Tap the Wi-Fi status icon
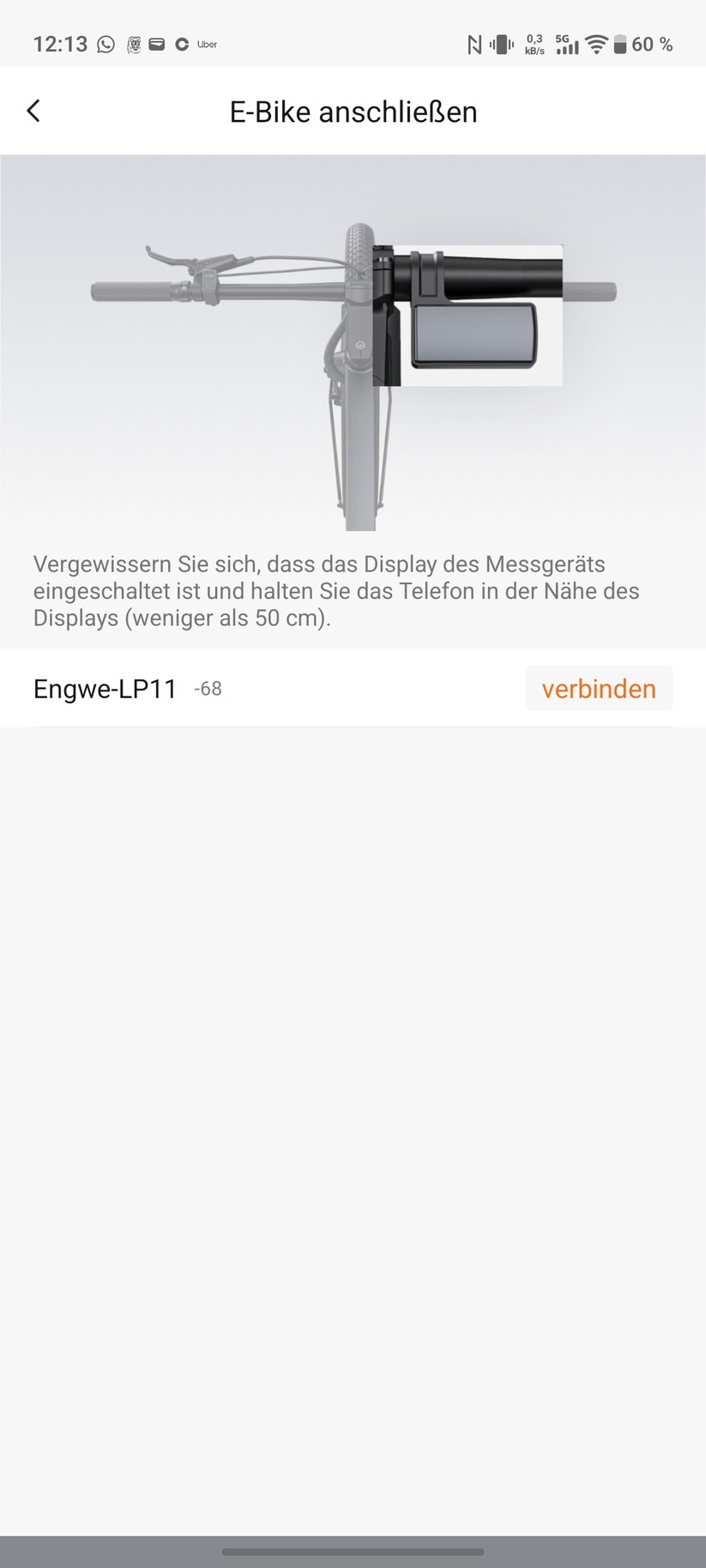Image resolution: width=706 pixels, height=1568 pixels. pyautogui.click(x=596, y=44)
